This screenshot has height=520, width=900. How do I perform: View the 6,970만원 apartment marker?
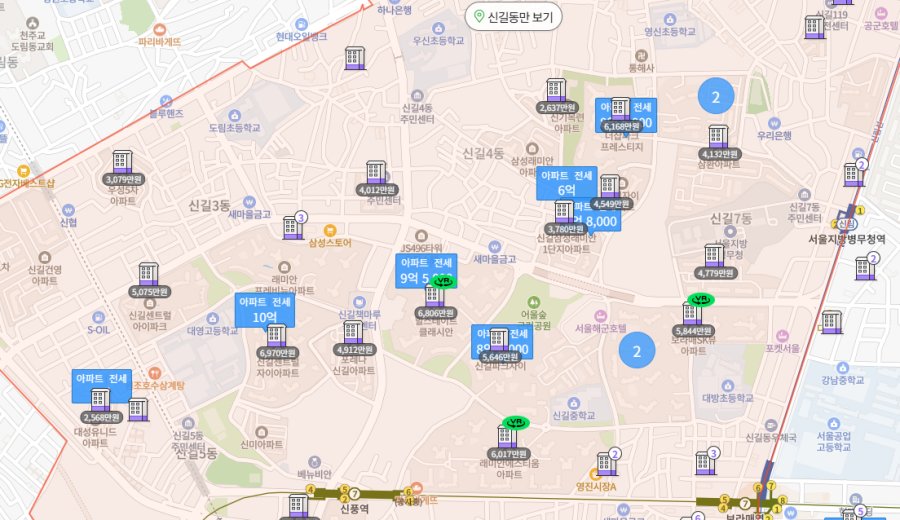[x=276, y=340]
